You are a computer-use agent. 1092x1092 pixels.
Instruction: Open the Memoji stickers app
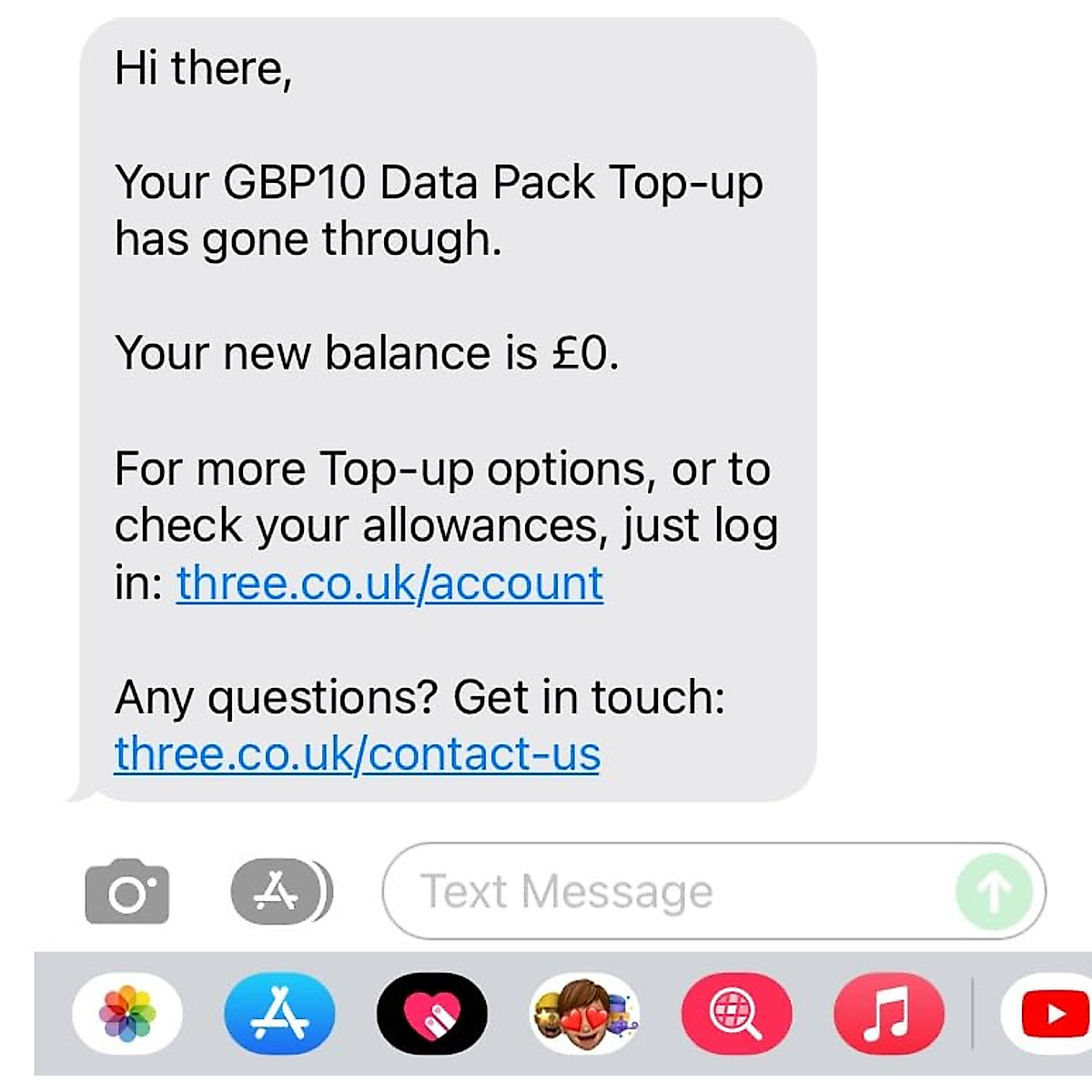pyautogui.click(x=584, y=1013)
